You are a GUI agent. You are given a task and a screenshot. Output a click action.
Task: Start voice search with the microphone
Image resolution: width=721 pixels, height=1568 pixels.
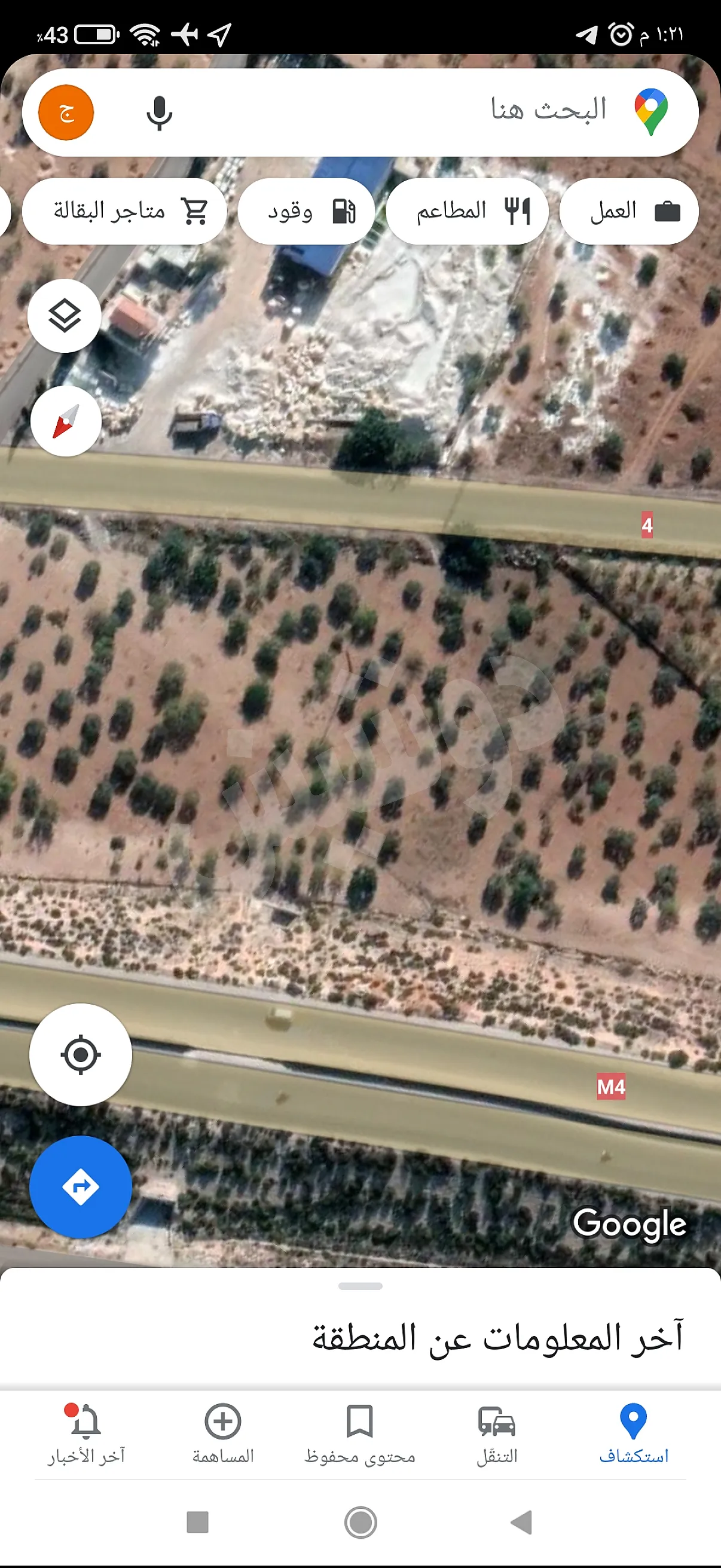point(160,112)
